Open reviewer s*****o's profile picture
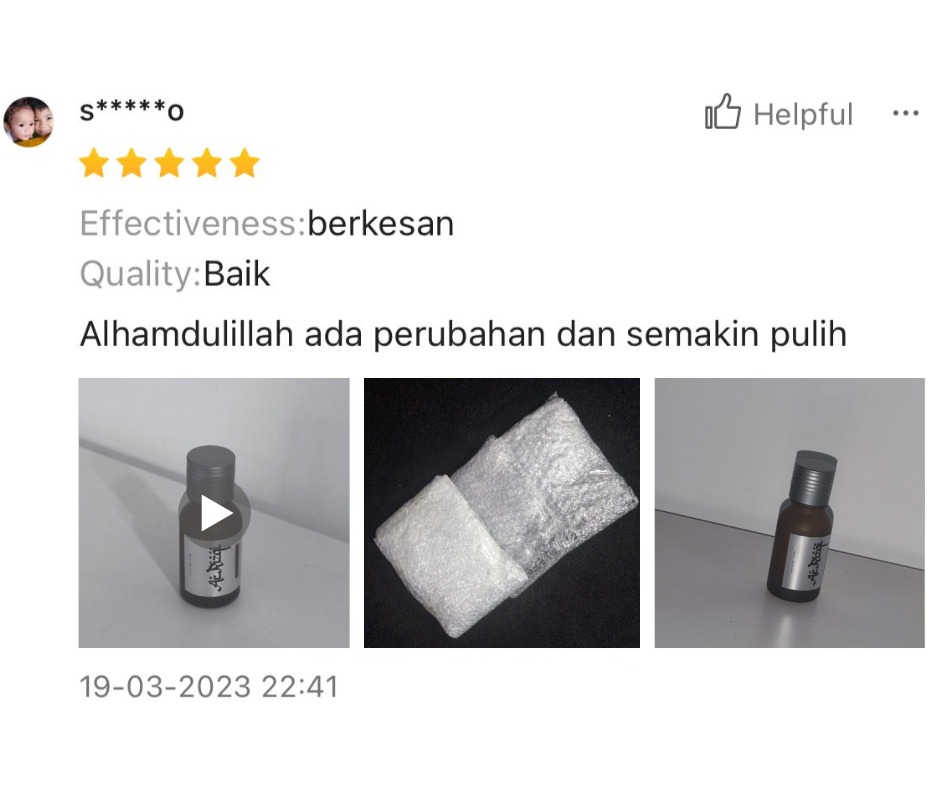 click(x=29, y=121)
